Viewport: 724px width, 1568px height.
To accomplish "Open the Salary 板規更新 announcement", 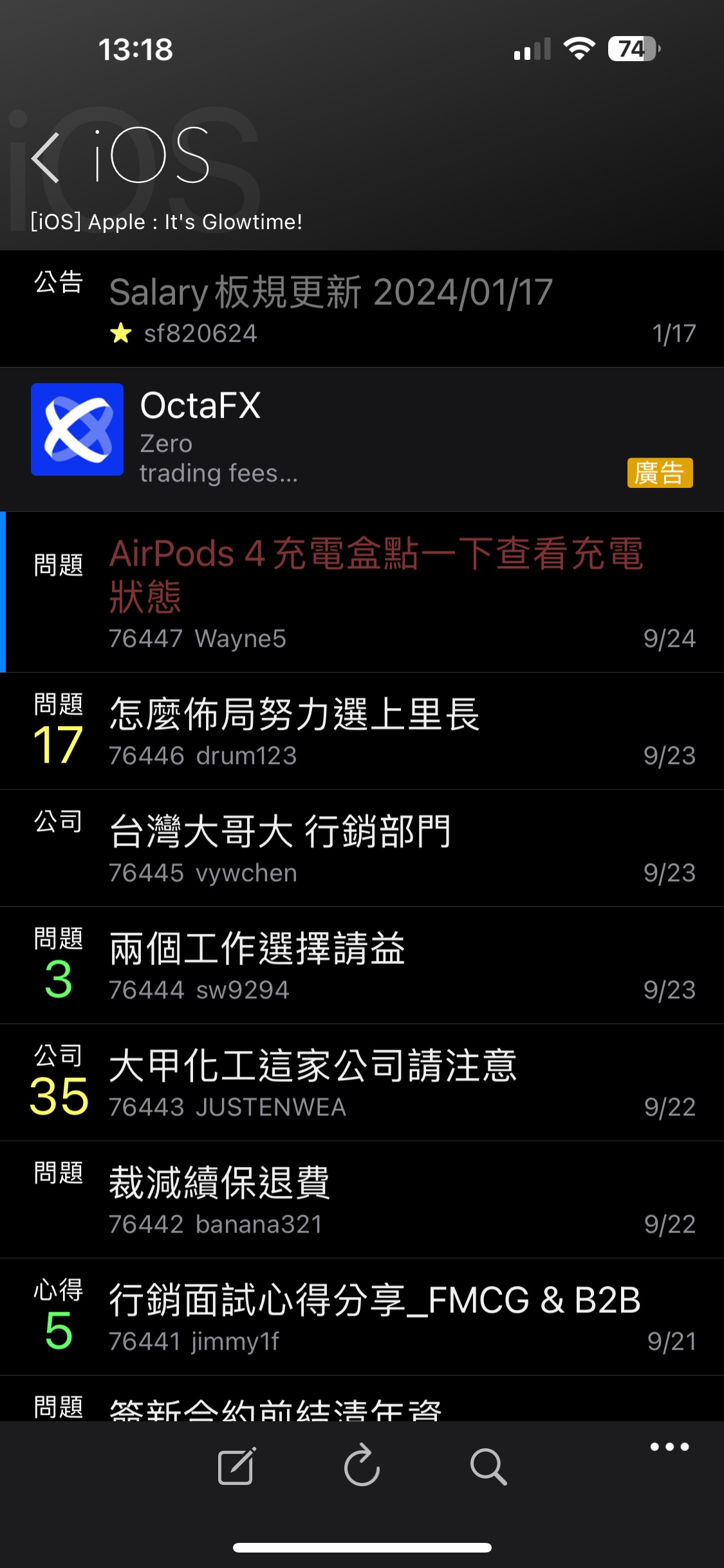I will [x=362, y=309].
